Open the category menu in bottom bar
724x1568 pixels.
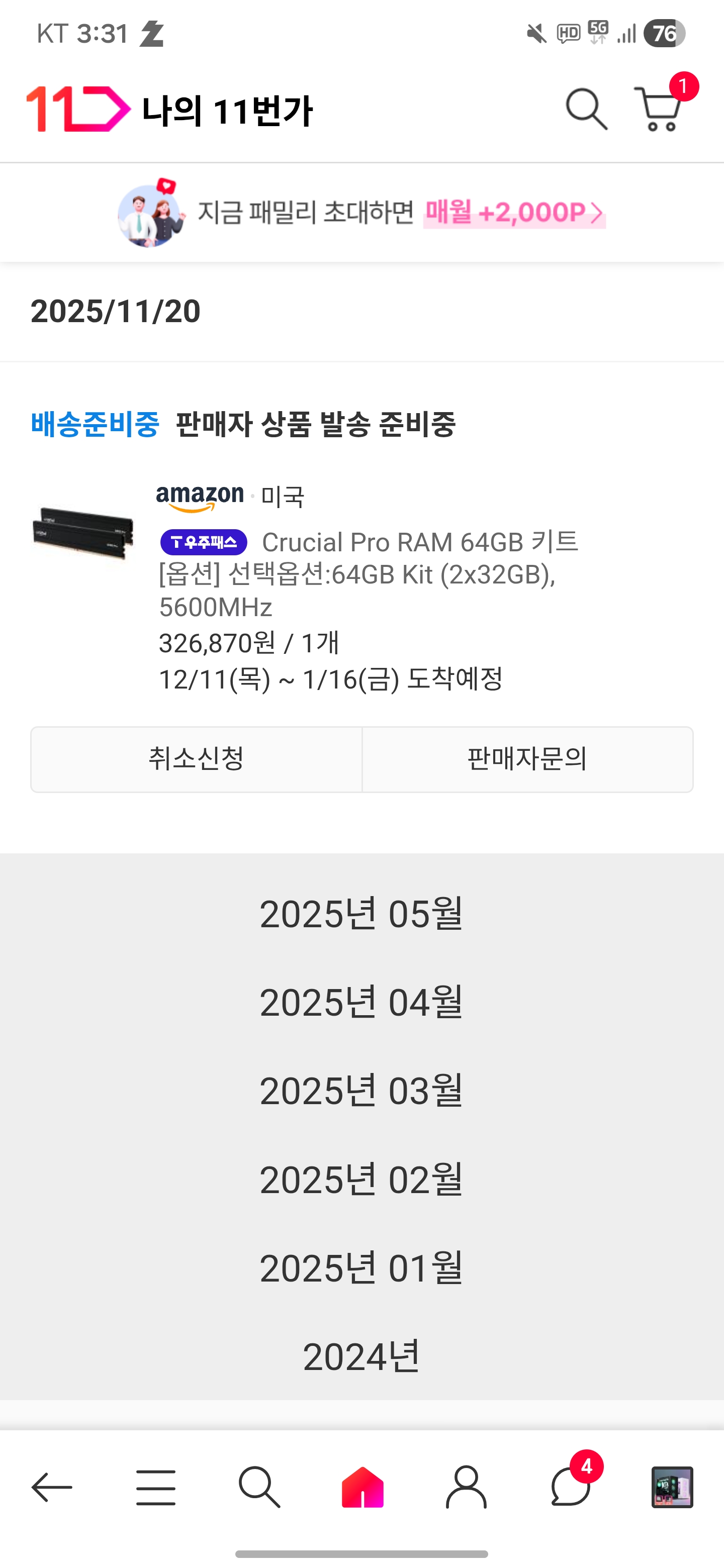(x=155, y=1488)
